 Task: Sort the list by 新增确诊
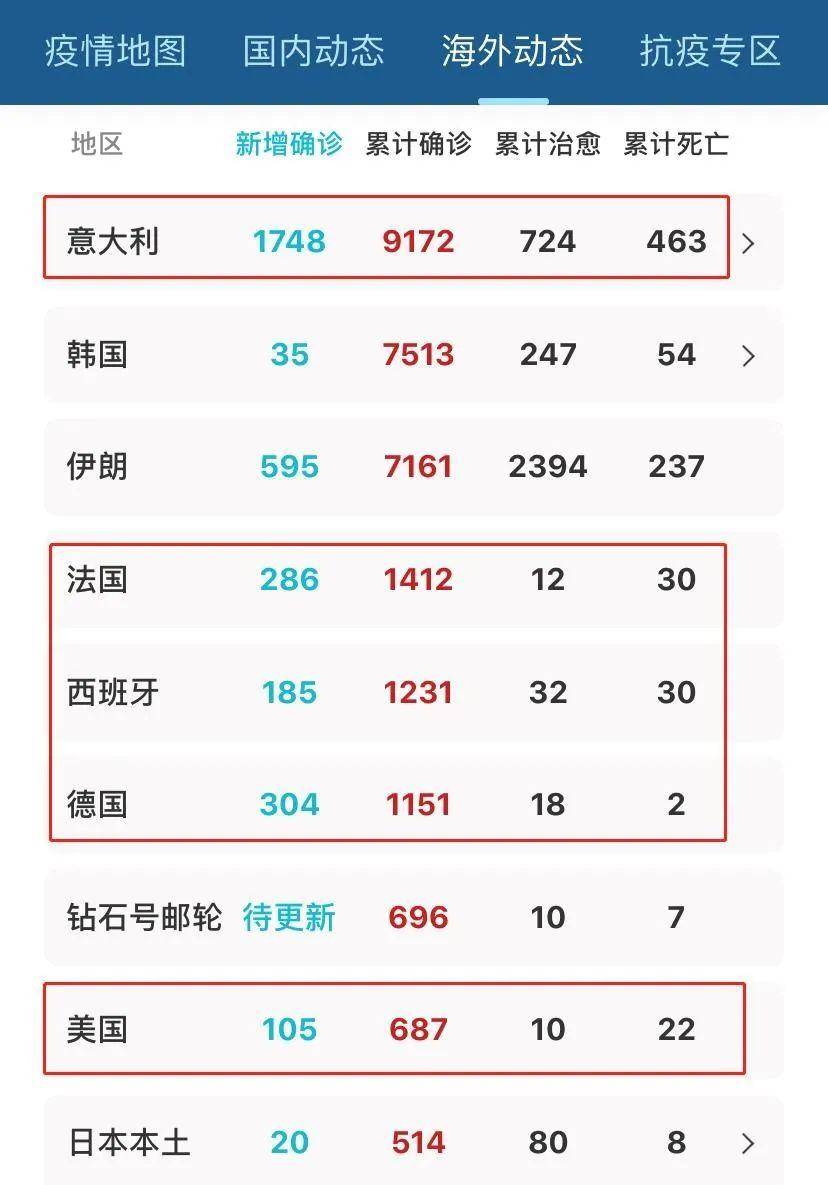289,144
